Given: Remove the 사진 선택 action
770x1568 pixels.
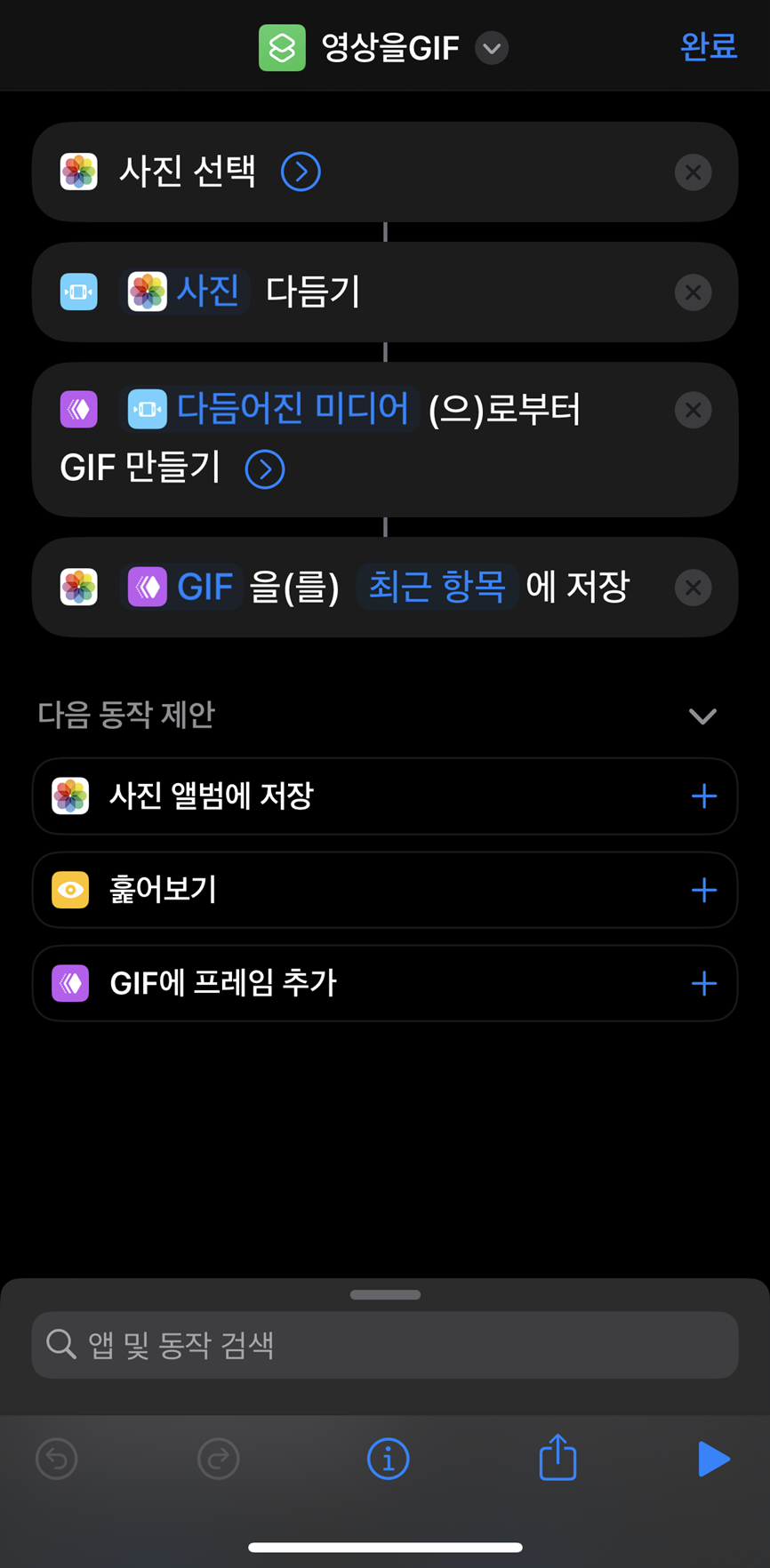Looking at the screenshot, I should click(693, 172).
